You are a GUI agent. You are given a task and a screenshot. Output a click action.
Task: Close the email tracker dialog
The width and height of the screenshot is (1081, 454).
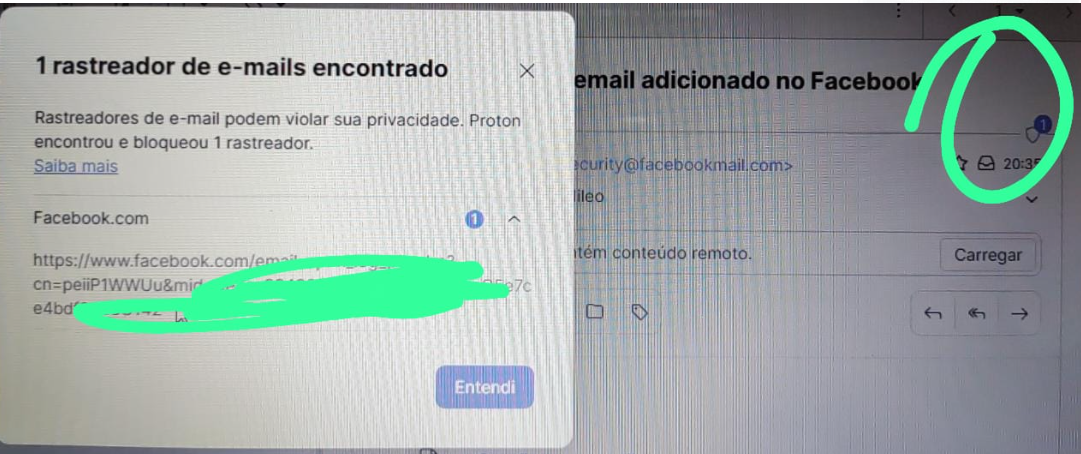(527, 70)
